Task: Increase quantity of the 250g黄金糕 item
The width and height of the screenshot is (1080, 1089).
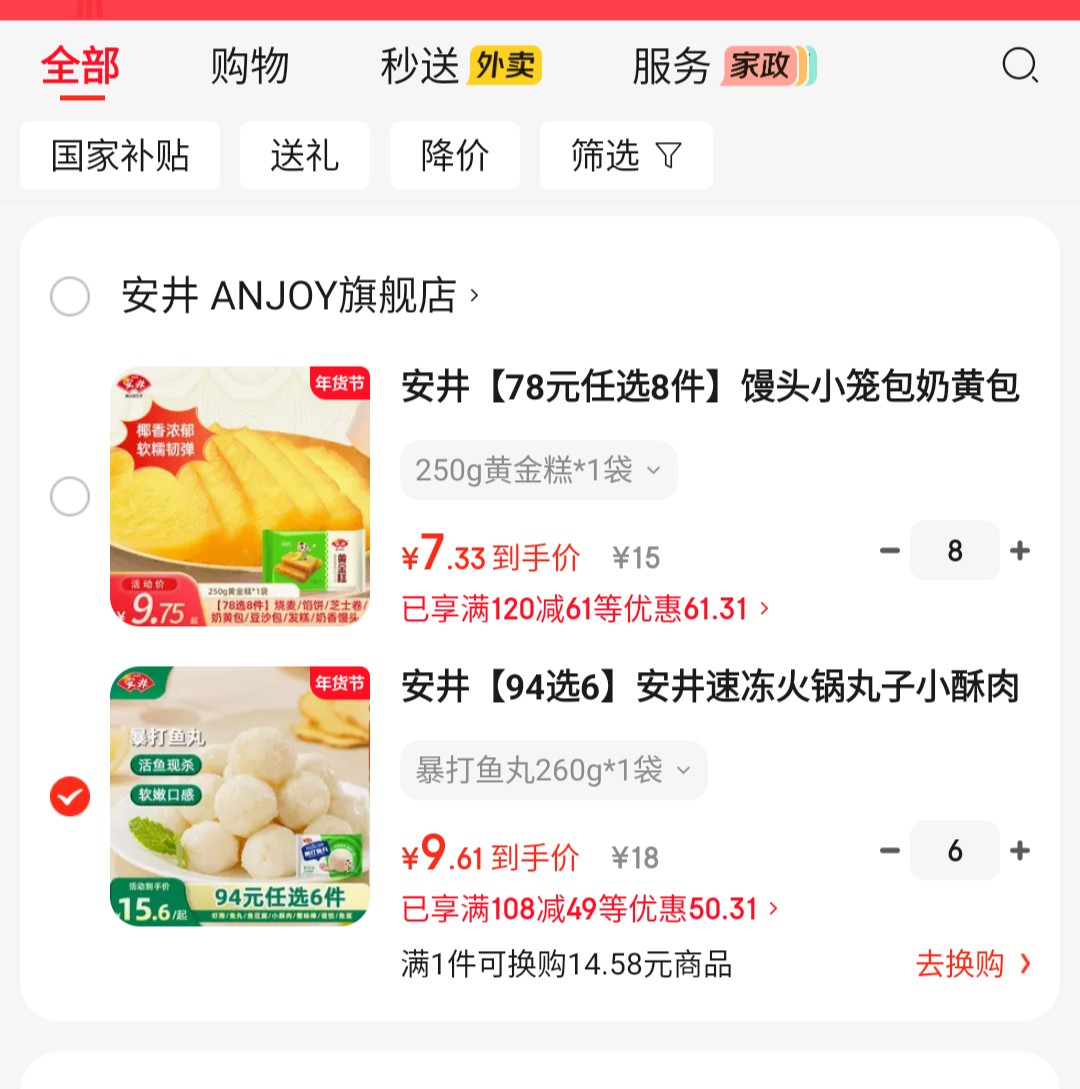Action: point(1020,551)
